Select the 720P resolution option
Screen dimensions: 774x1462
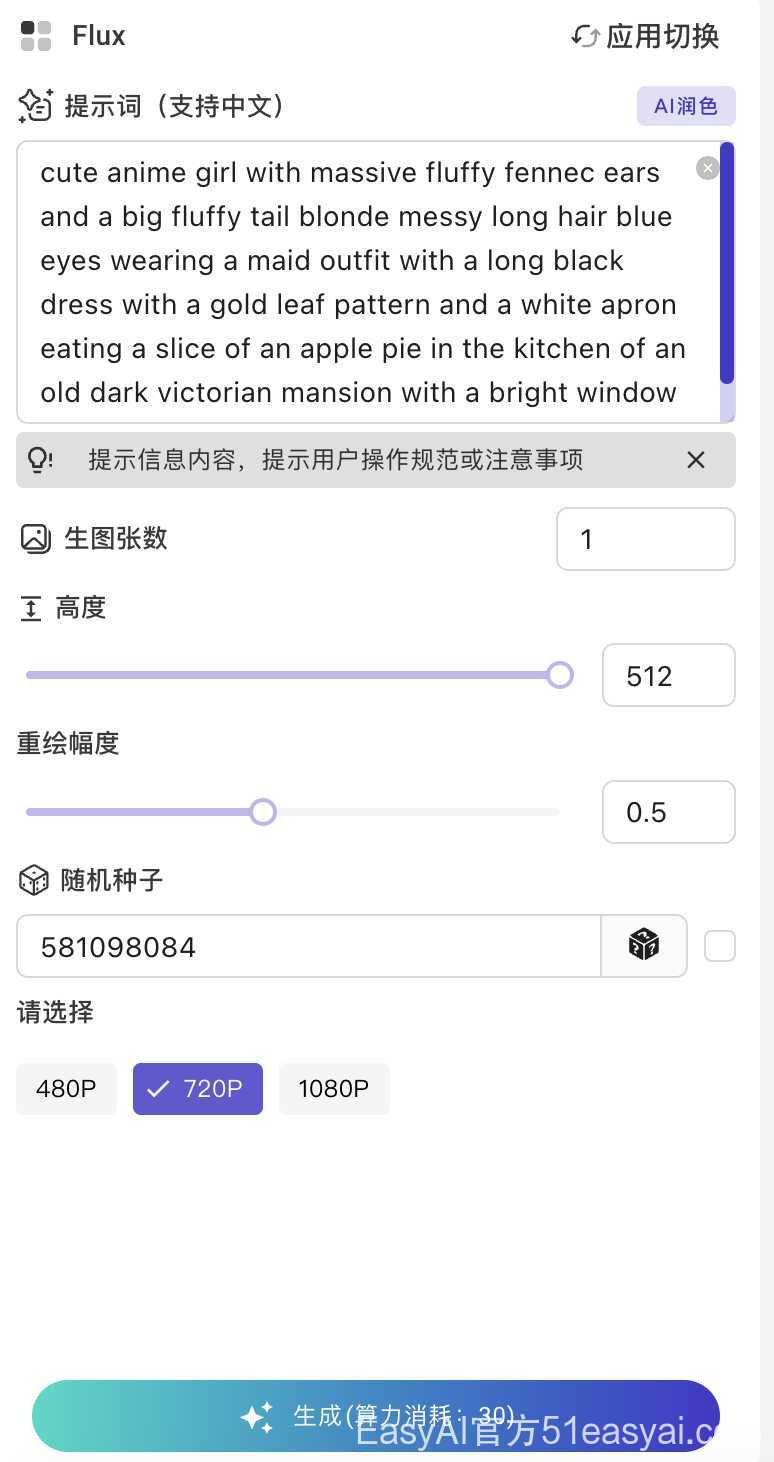pyautogui.click(x=198, y=1089)
